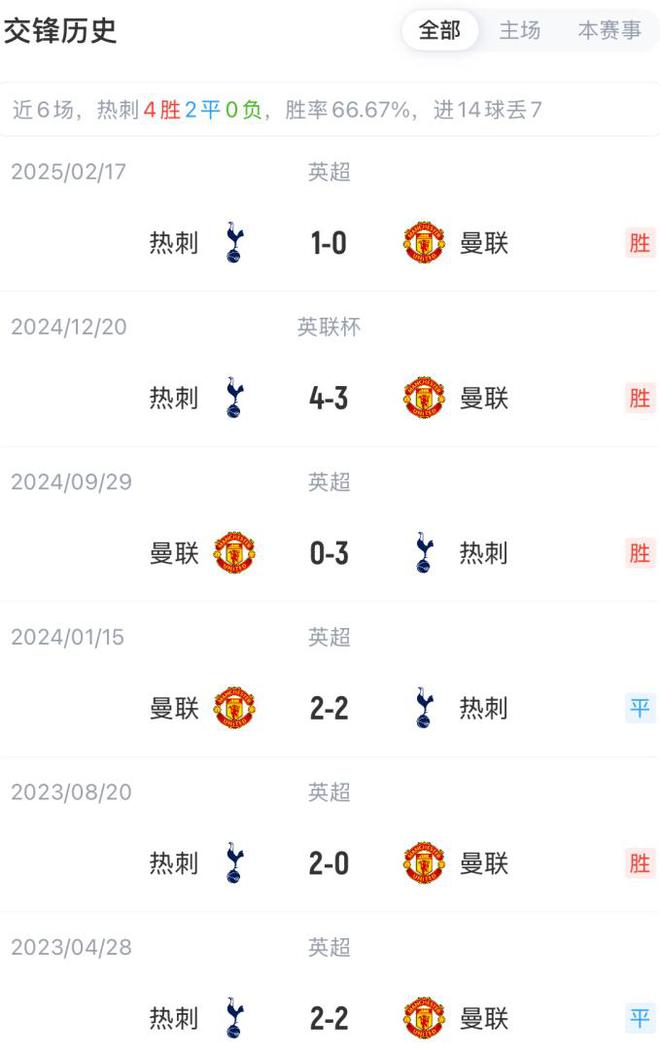This screenshot has height=1052, width=660.
Task: Open the 2023/04/28 热刺 2-2 曼联 match
Action: (x=329, y=1018)
